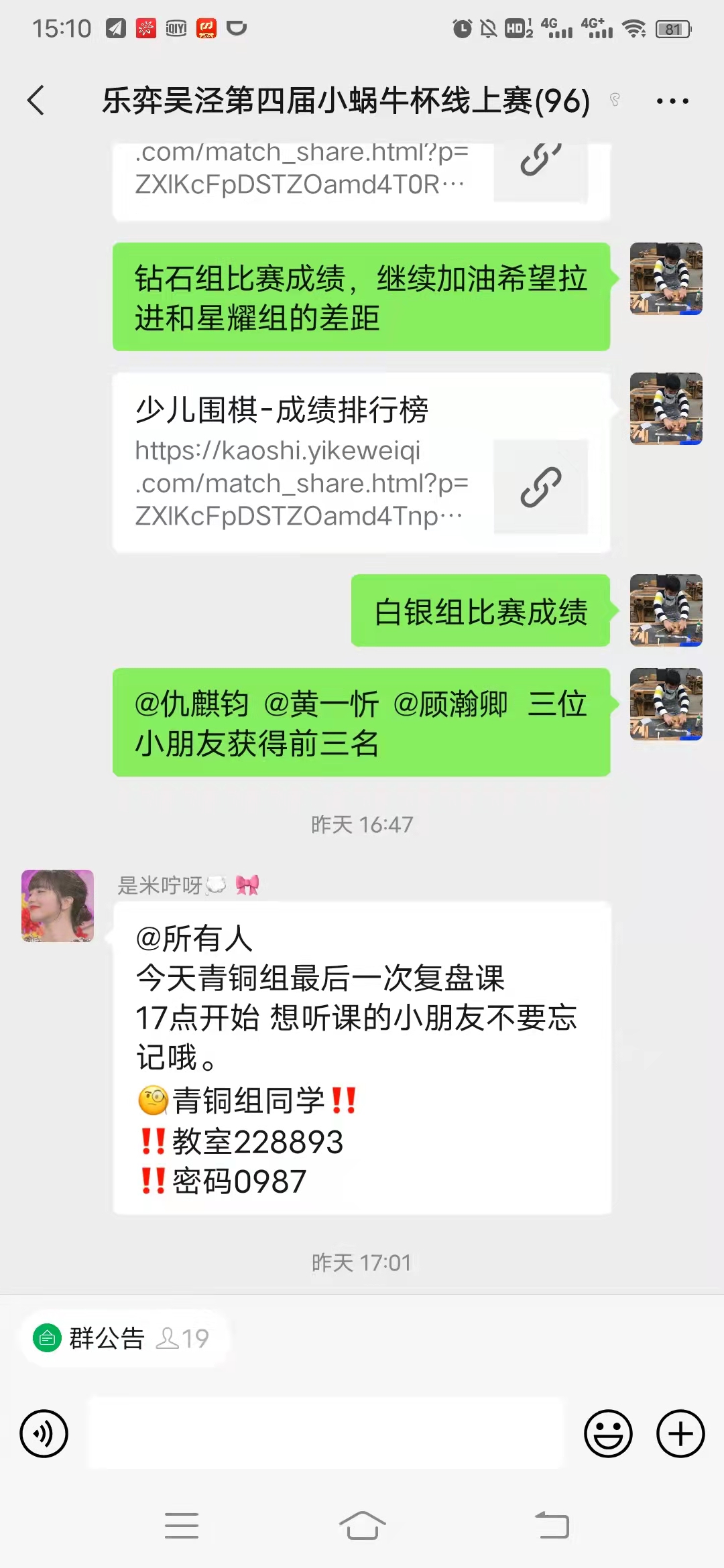Screen dimensions: 724x1568
Task: Open the 少儿围棋-成绩排行榜 link card
Action: coord(361,464)
